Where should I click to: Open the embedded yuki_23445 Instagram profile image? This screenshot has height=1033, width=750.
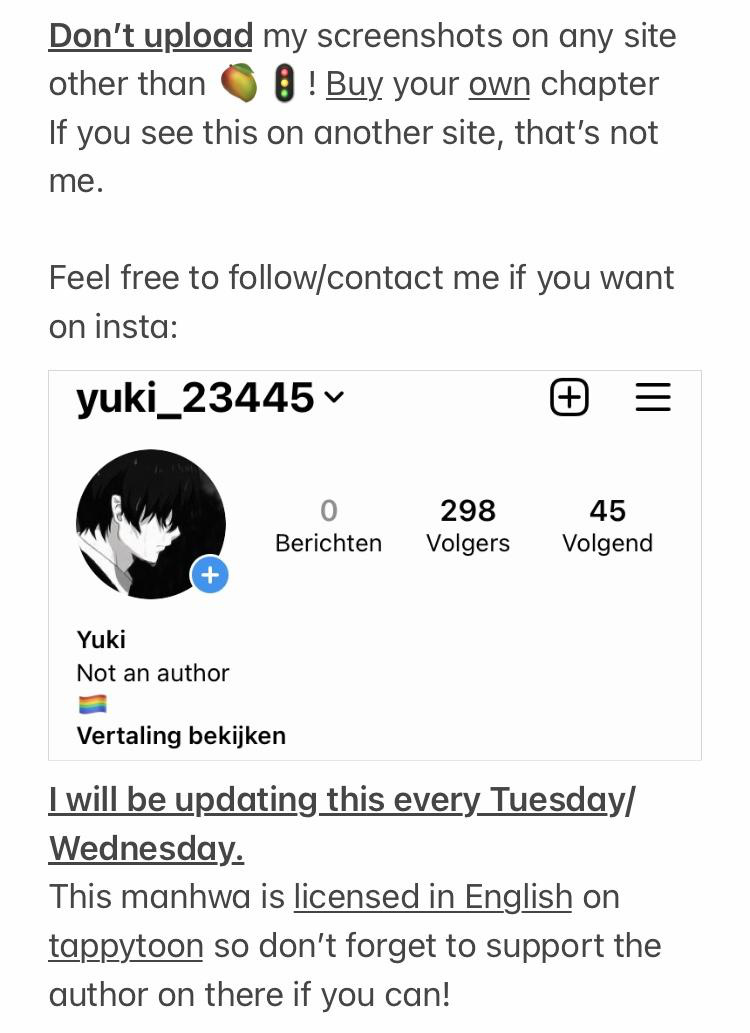[x=374, y=565]
